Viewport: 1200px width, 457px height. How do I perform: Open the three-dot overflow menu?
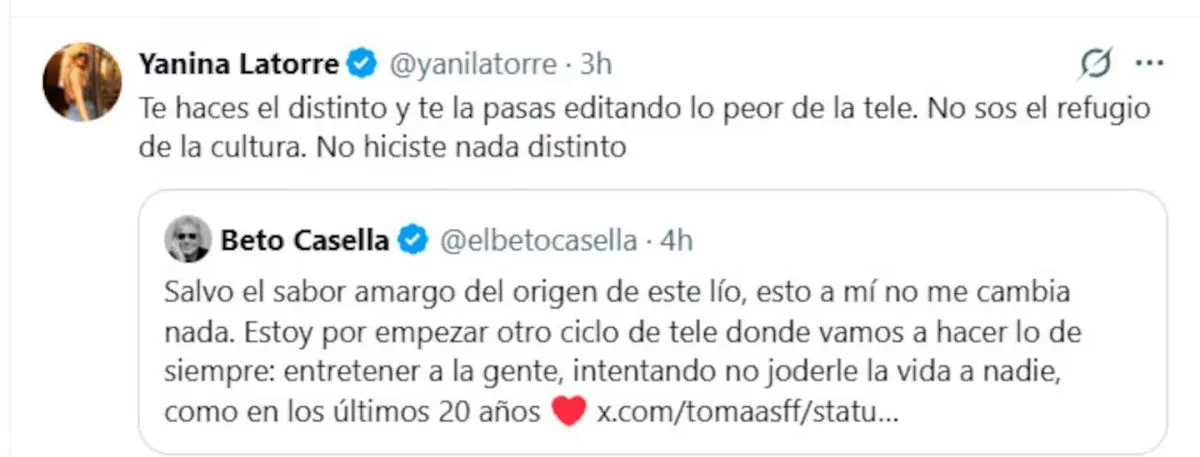click(1149, 64)
